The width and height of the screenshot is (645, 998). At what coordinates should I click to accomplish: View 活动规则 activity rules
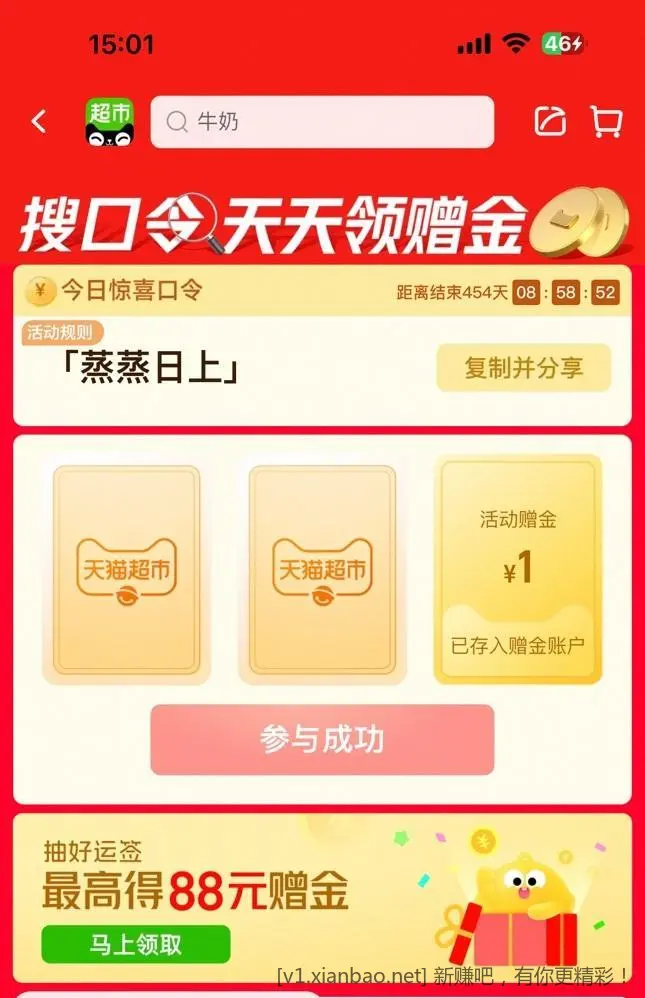click(62, 332)
